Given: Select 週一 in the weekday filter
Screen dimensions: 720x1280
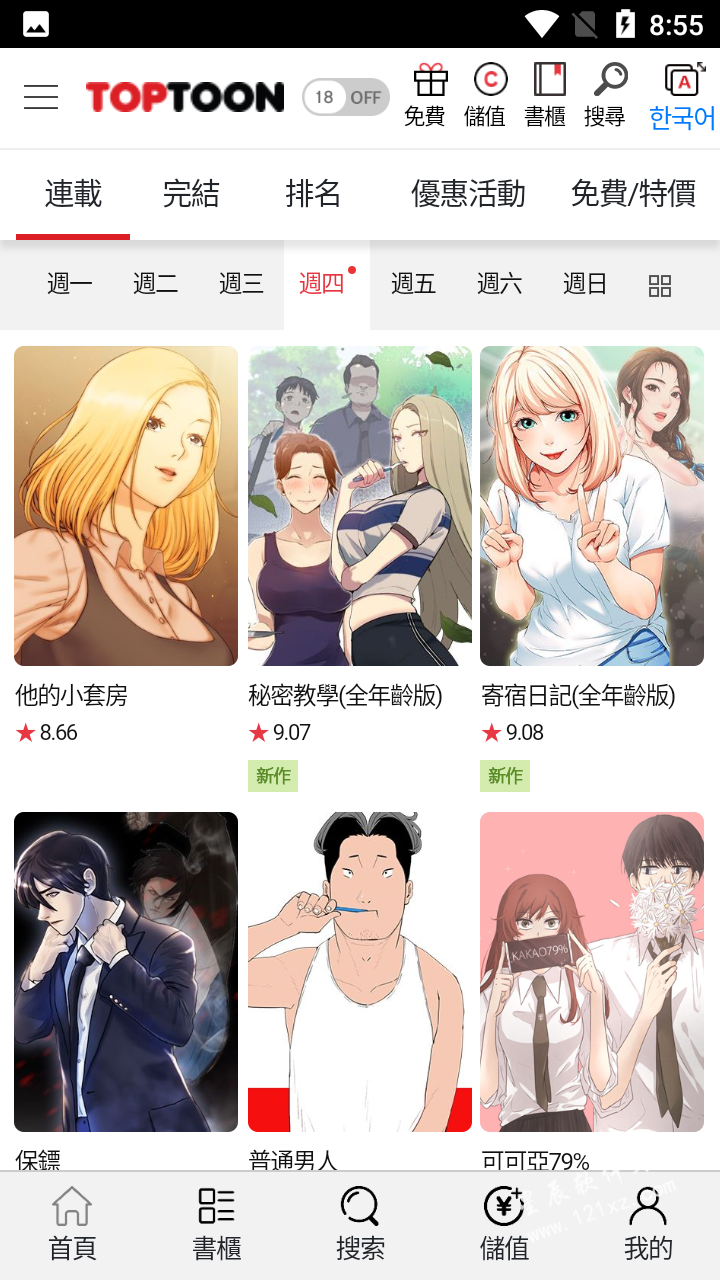Looking at the screenshot, I should point(70,285).
